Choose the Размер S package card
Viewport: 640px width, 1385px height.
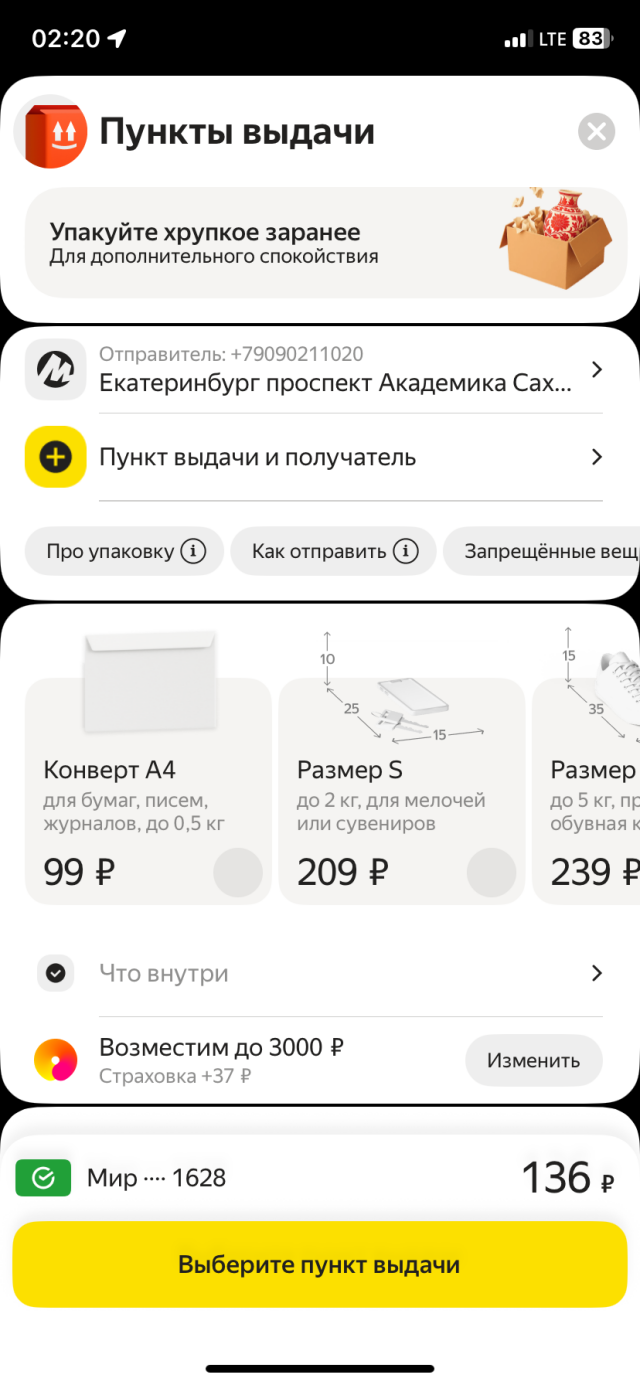[x=400, y=790]
